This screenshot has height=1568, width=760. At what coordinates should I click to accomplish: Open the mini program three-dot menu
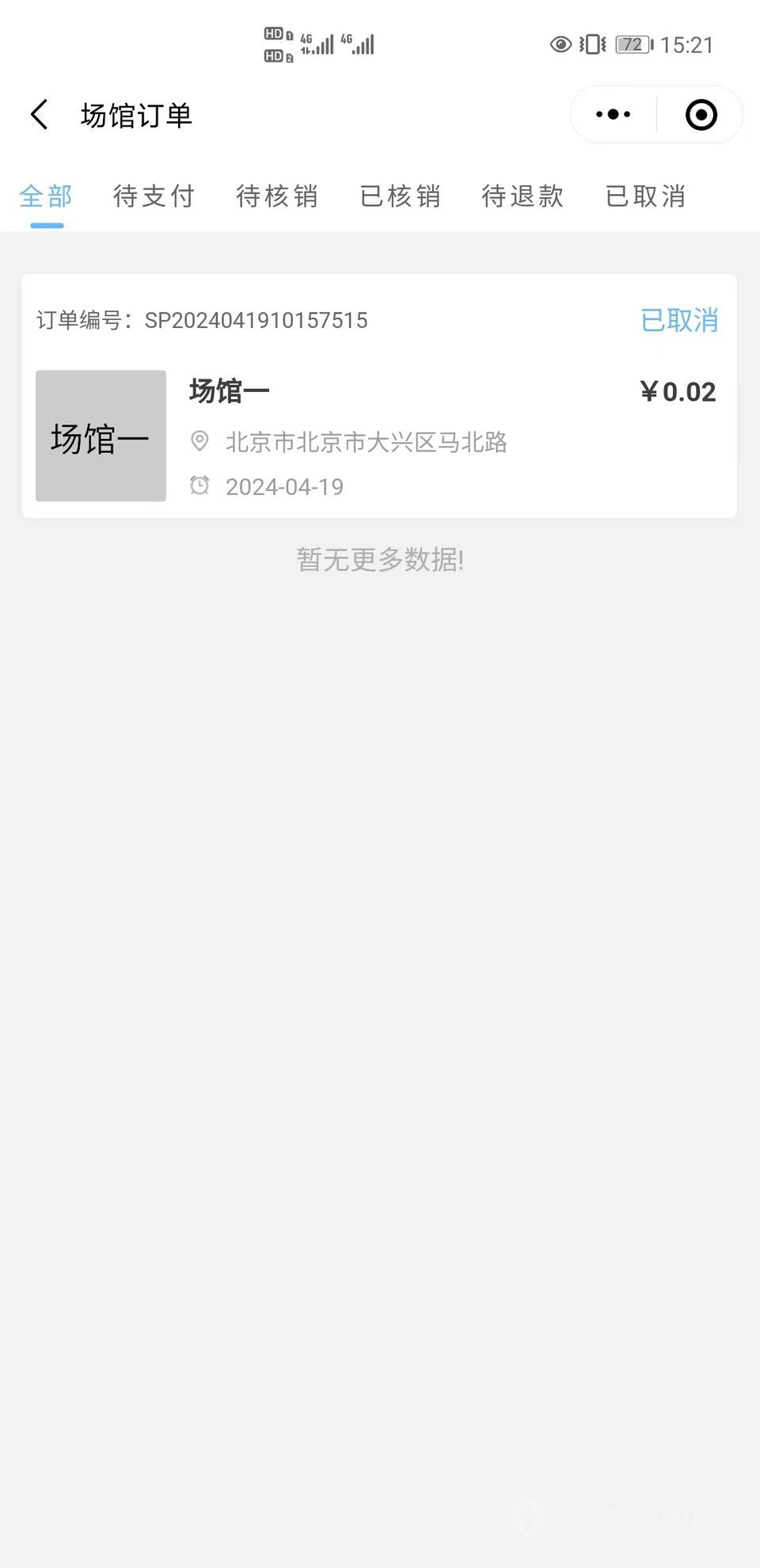coord(614,115)
